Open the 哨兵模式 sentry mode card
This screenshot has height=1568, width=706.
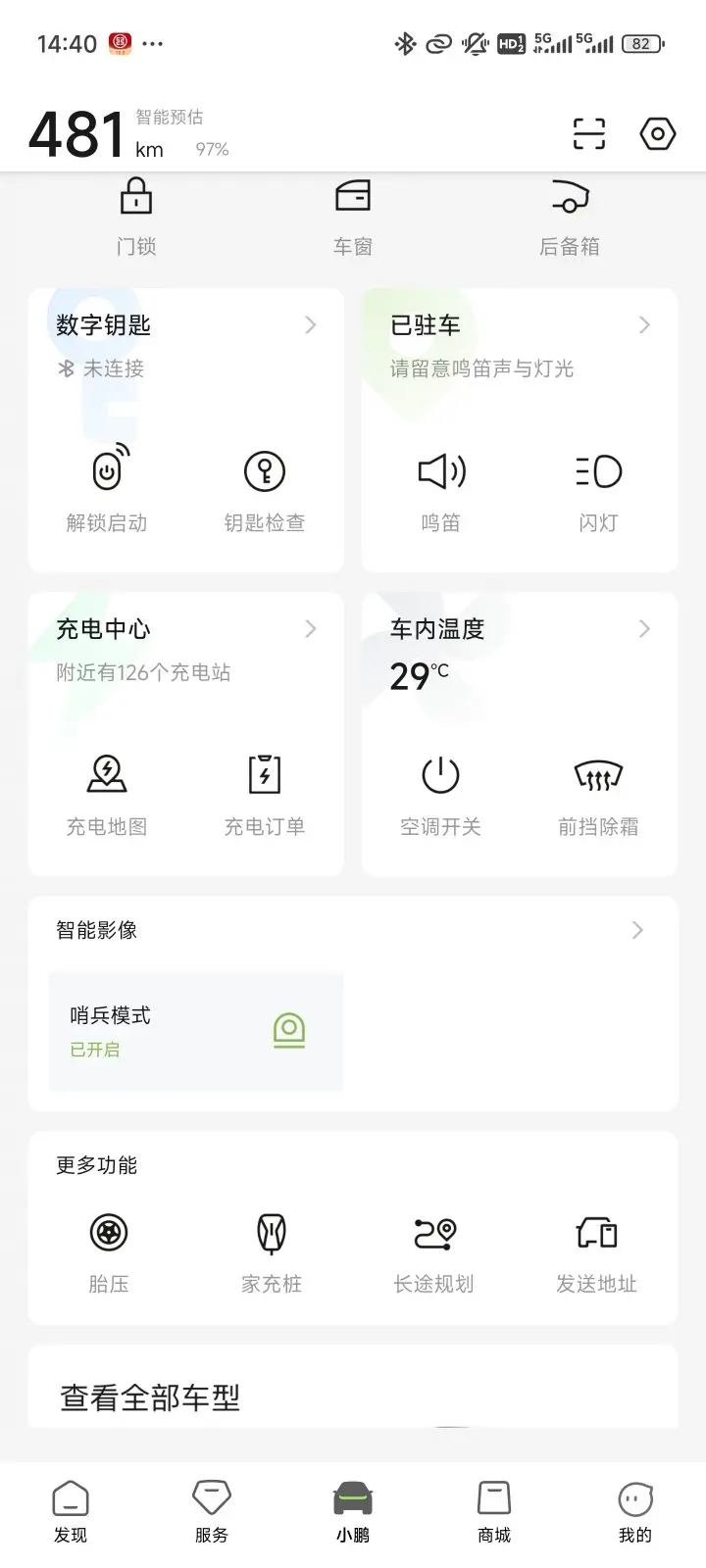click(x=196, y=1031)
